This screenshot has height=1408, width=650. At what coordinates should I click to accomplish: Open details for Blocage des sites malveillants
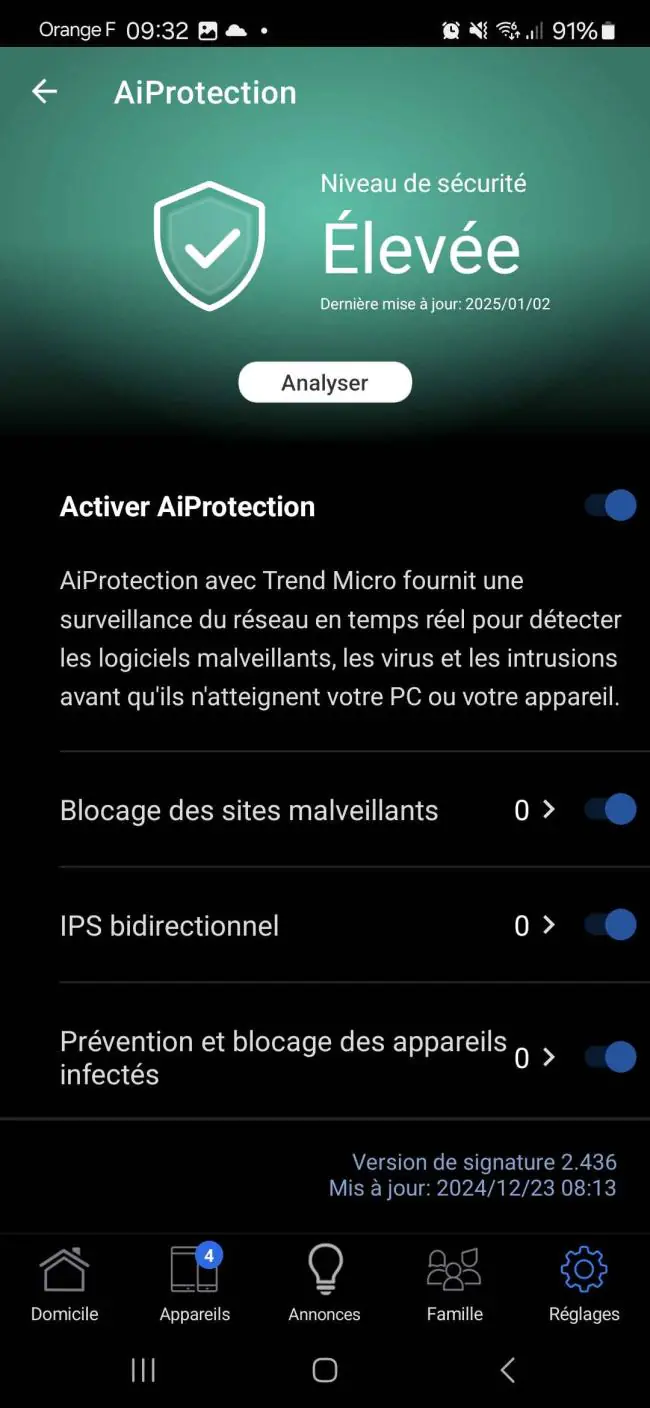click(535, 810)
